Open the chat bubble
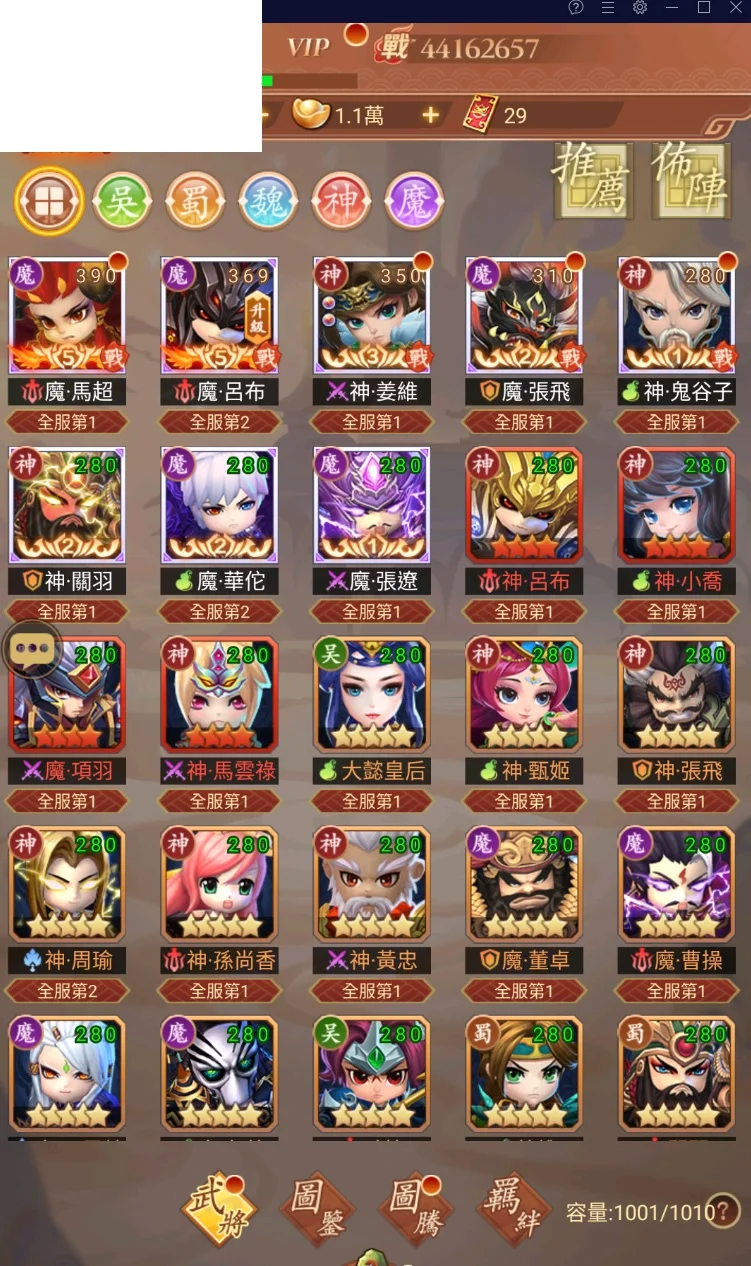751x1266 pixels. point(33,648)
